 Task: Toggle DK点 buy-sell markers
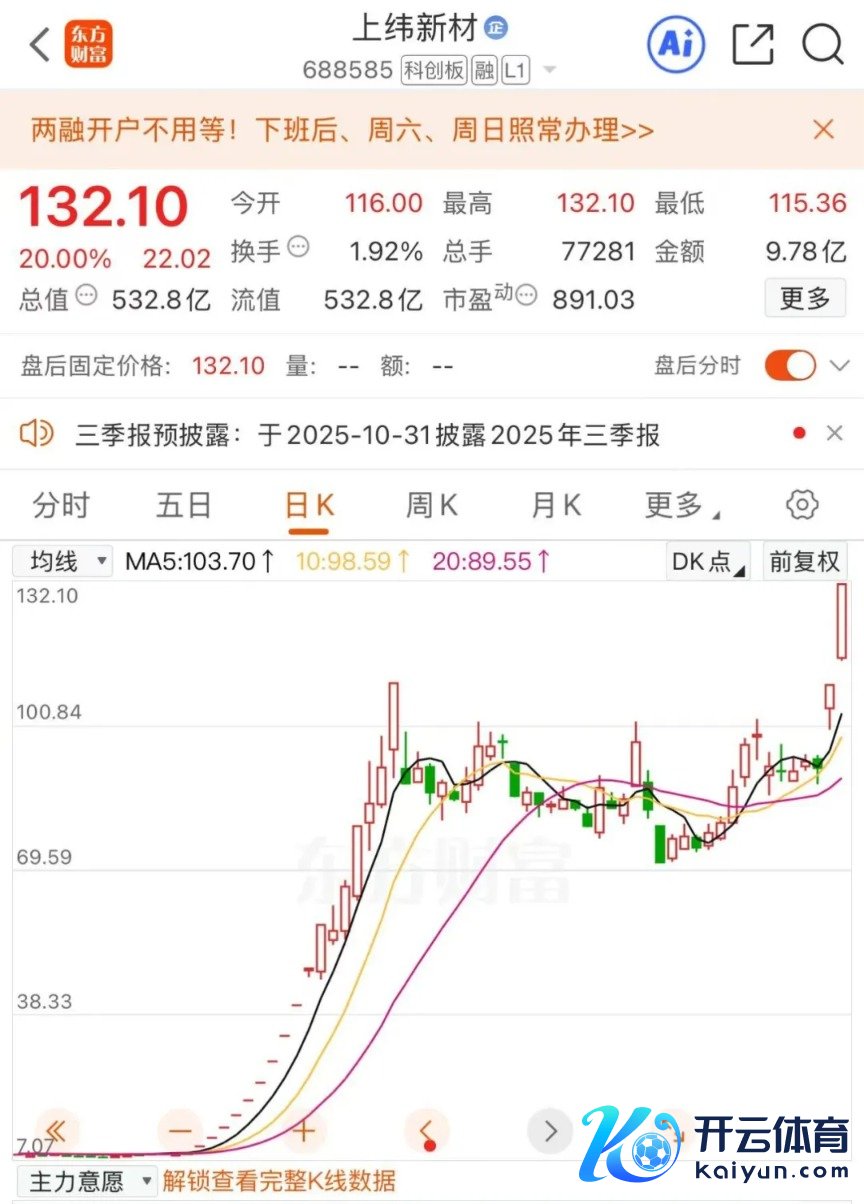(x=705, y=561)
